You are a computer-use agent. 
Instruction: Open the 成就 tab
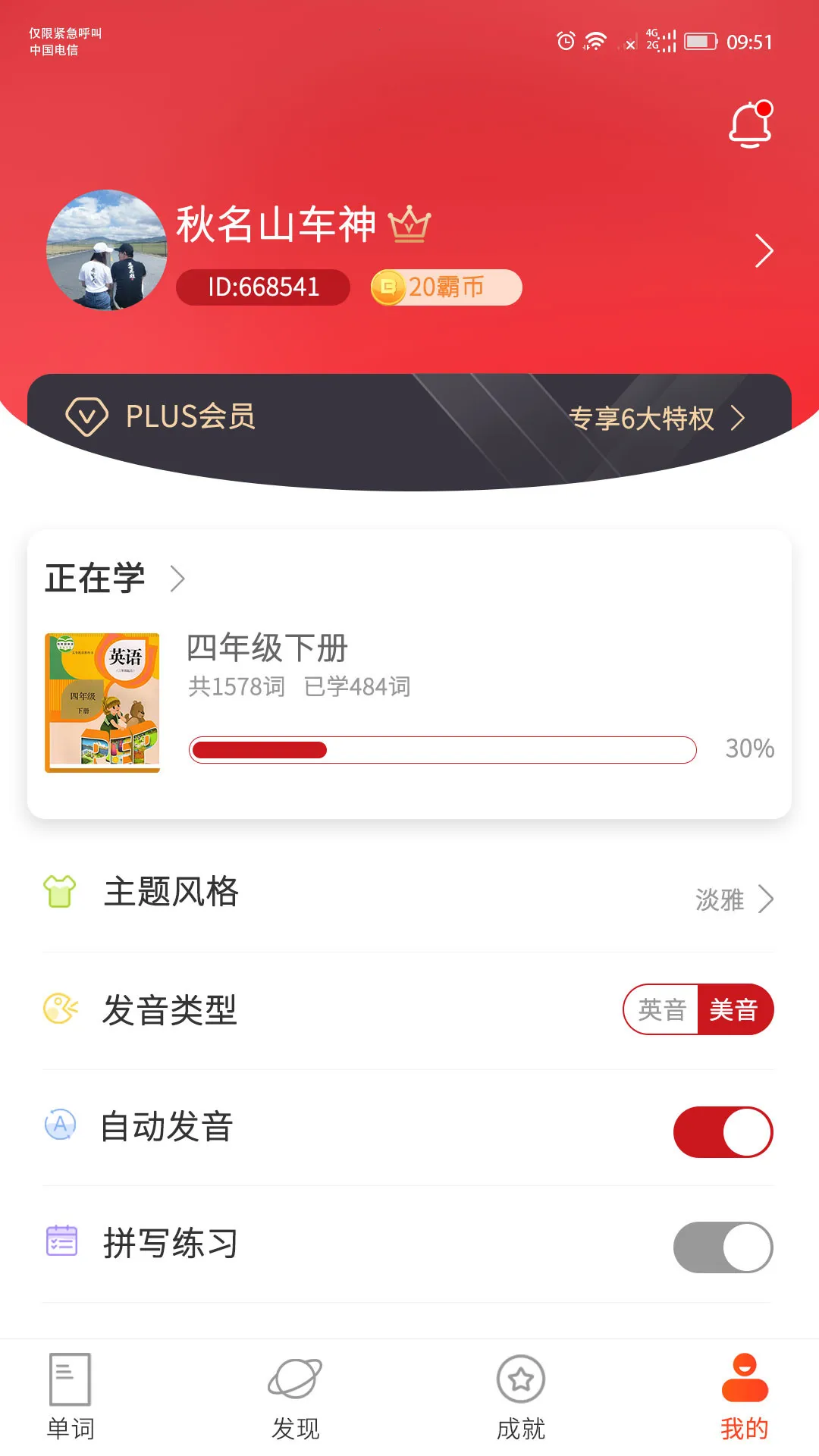coord(521,1397)
